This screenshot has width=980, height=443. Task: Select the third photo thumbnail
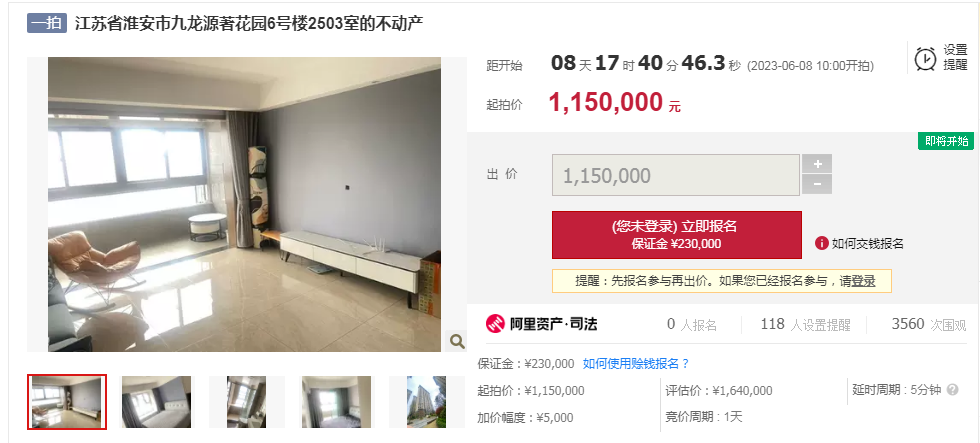tap(246, 402)
